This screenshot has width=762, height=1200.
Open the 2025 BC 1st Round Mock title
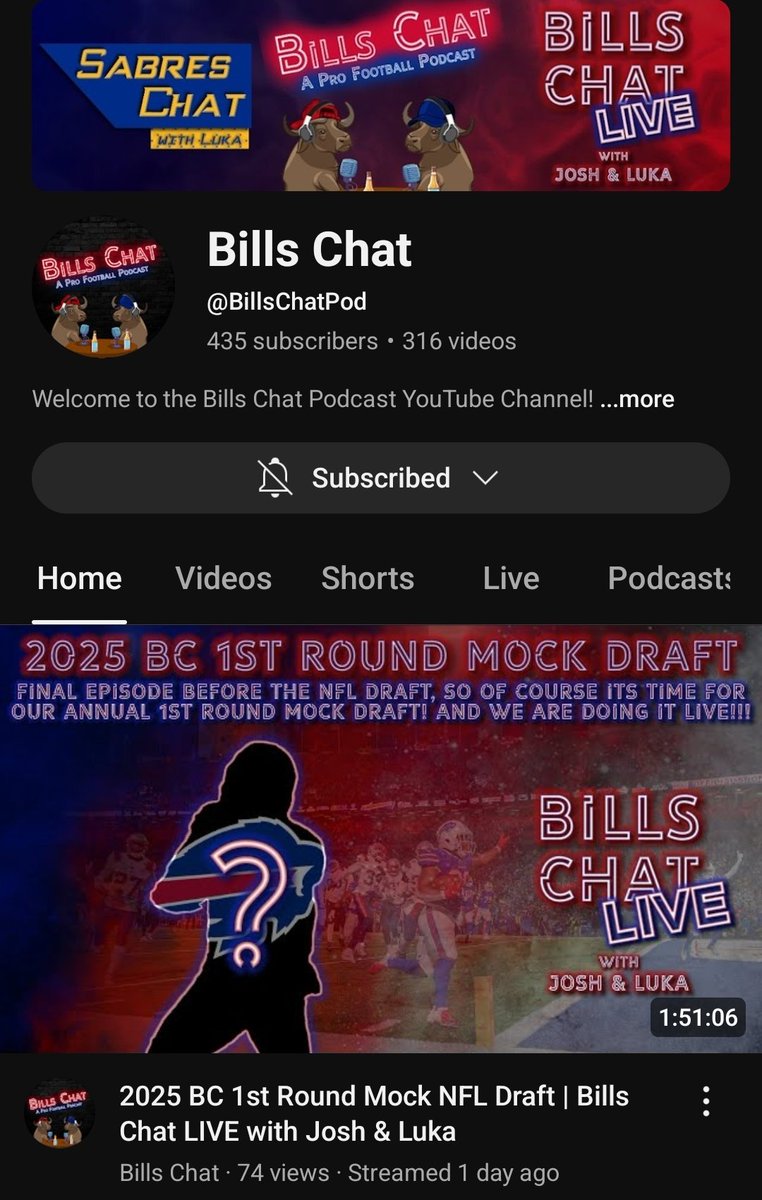tap(374, 1113)
